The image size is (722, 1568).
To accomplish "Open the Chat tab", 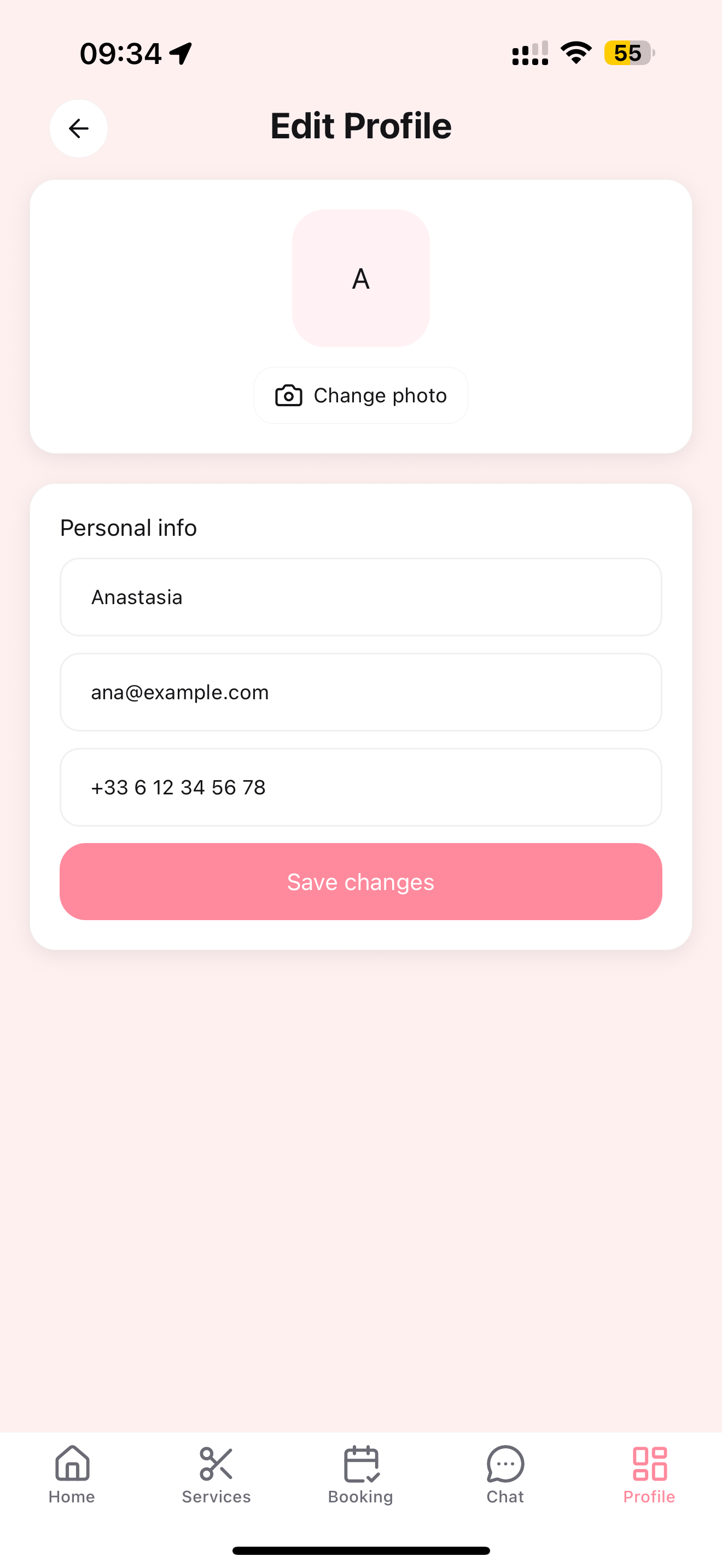I will (x=505, y=1473).
